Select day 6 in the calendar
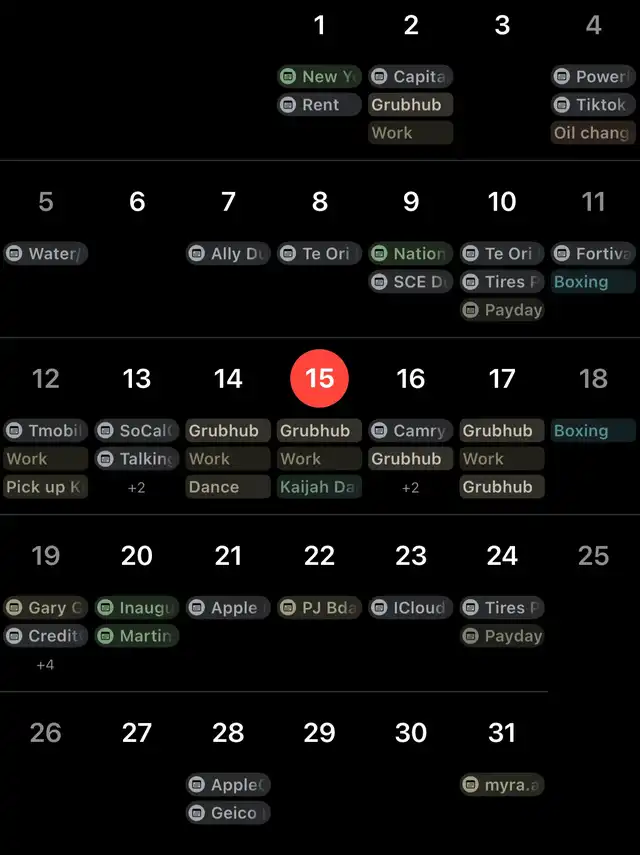The height and width of the screenshot is (855, 640). [137, 202]
